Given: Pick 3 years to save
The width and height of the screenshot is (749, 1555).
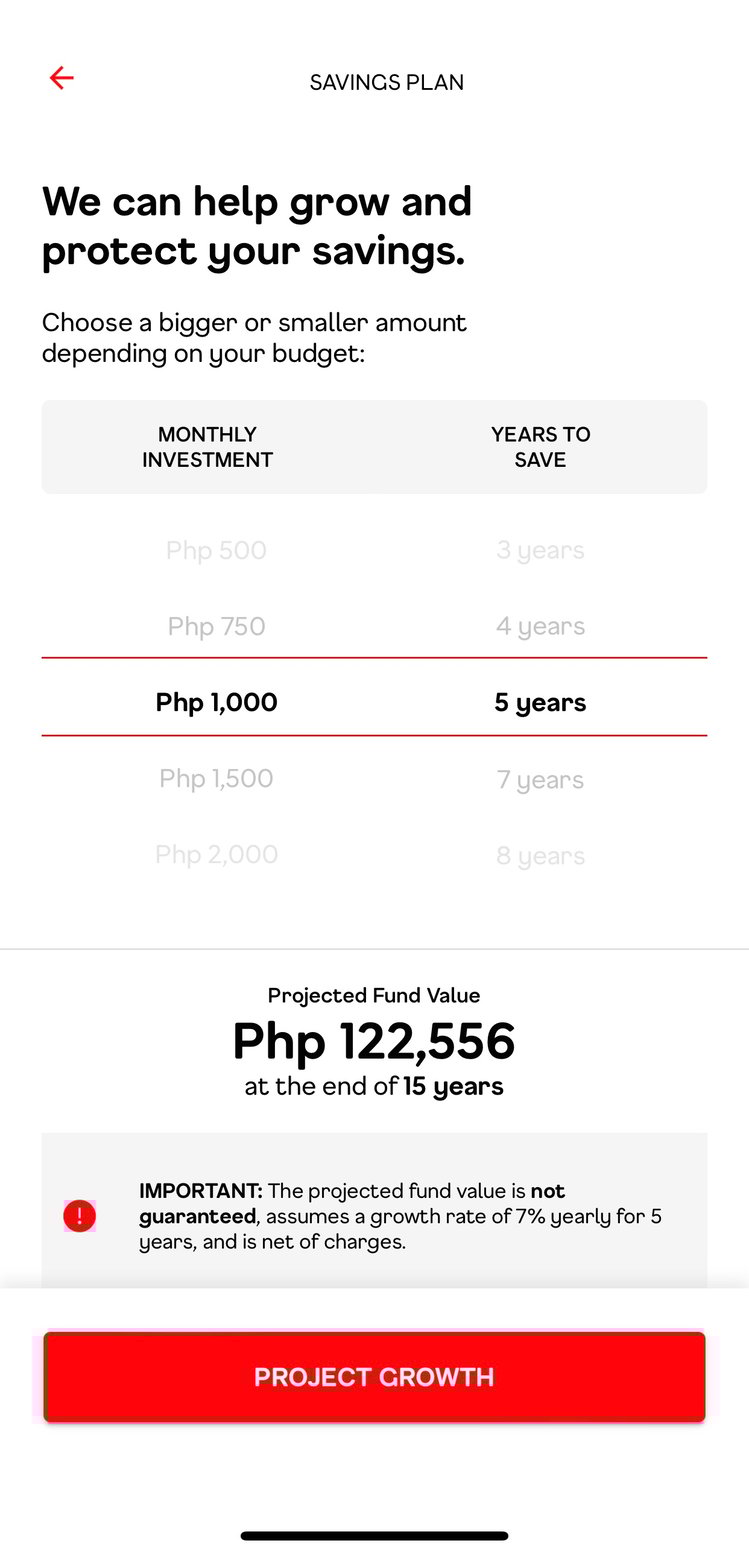Looking at the screenshot, I should click(540, 550).
